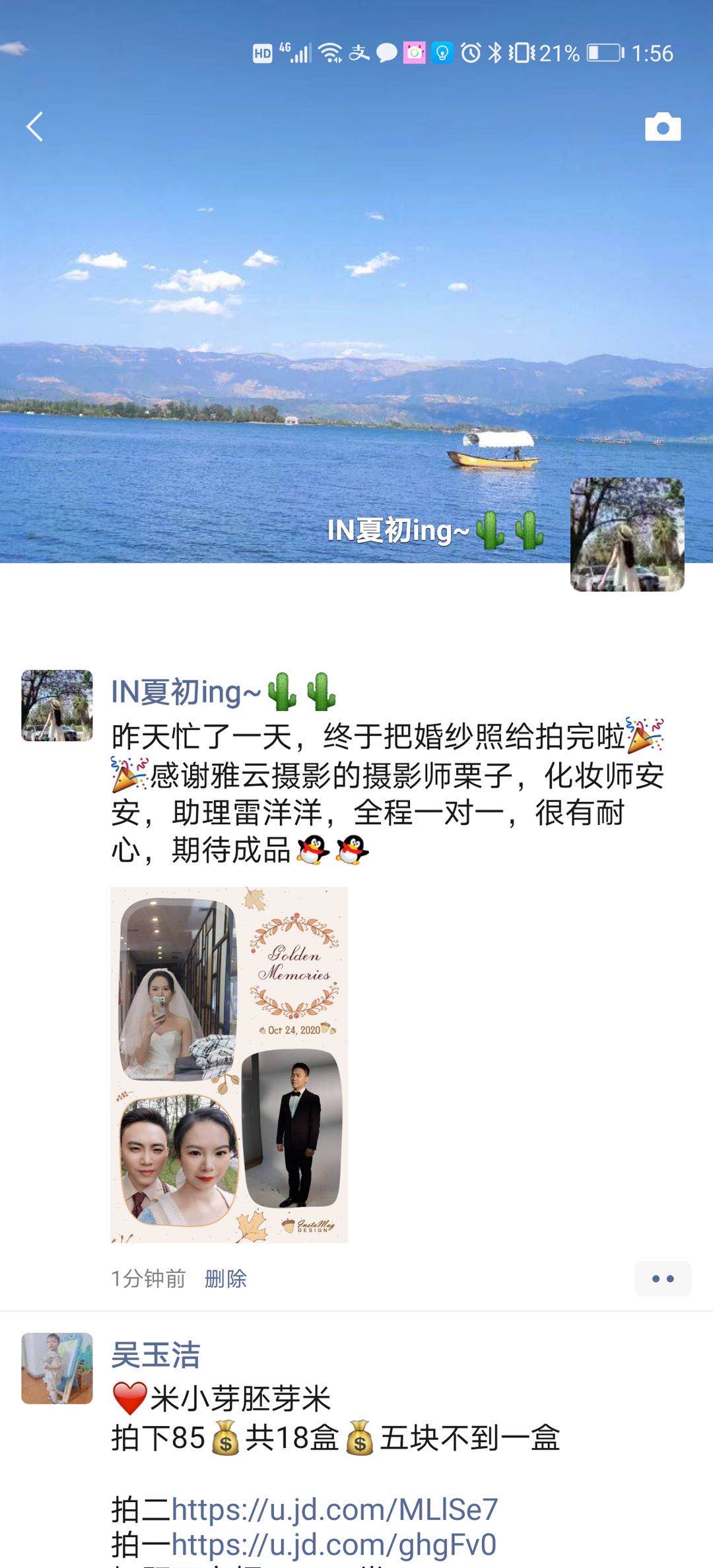The height and width of the screenshot is (1568, 713).
Task: Open the link u.jd.com/MLlSe7
Action: tap(334, 1509)
